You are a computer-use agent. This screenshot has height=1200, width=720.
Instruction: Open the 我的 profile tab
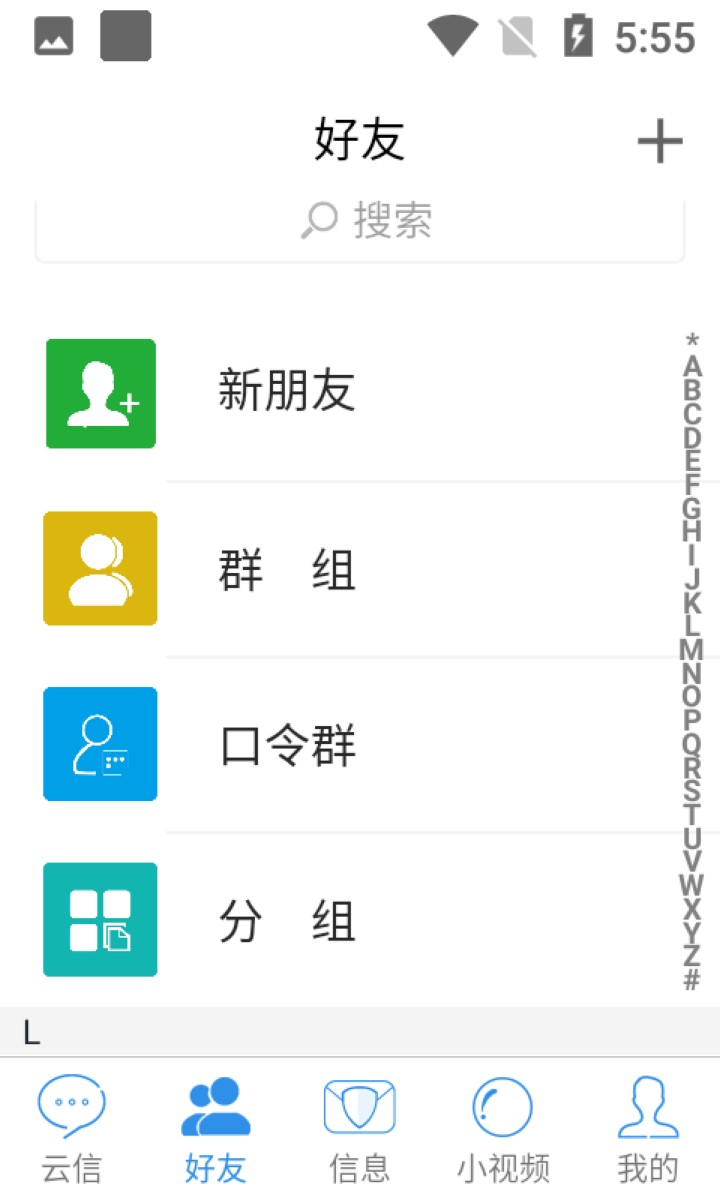[x=648, y=1130]
